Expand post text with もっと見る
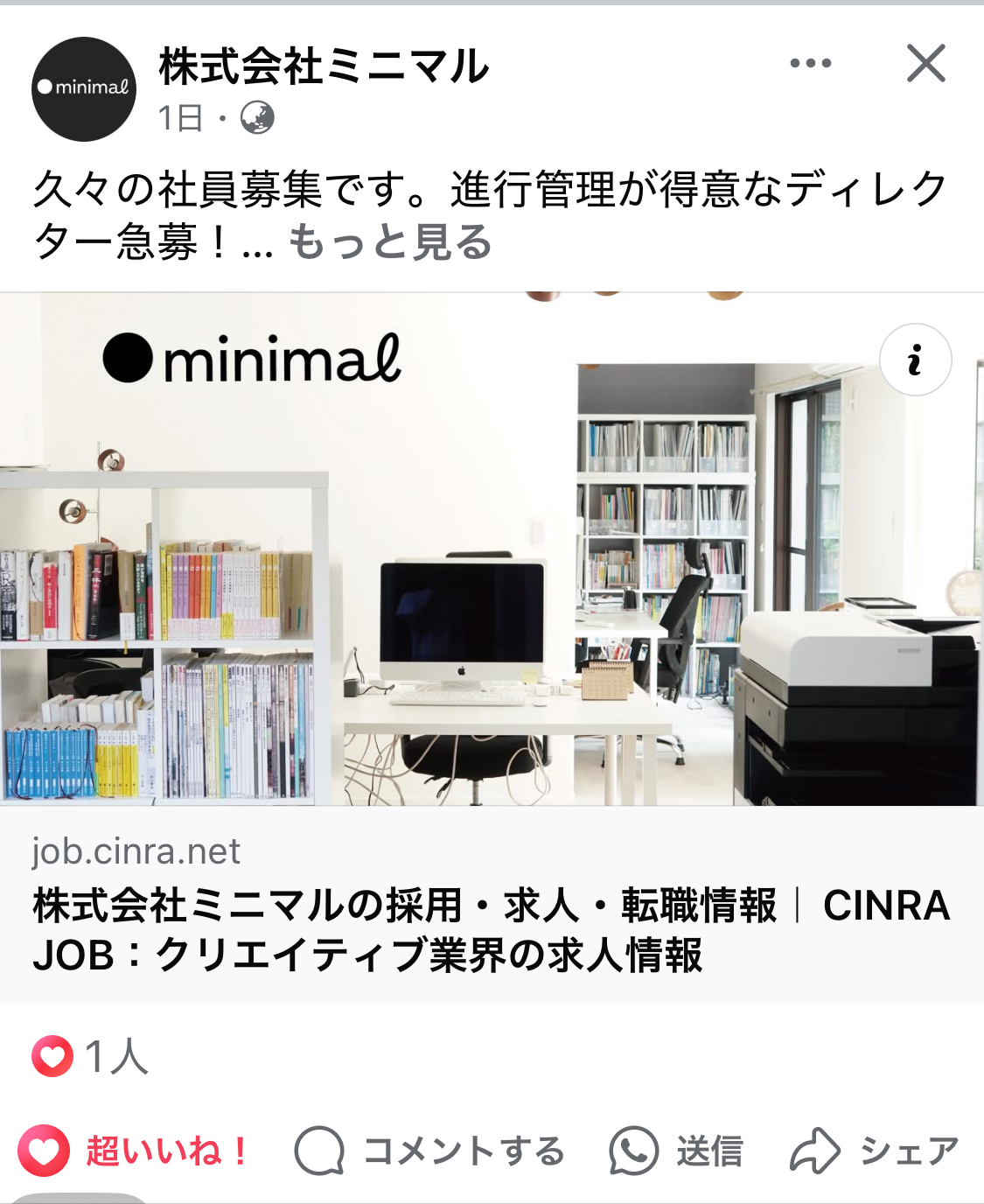 tap(390, 242)
